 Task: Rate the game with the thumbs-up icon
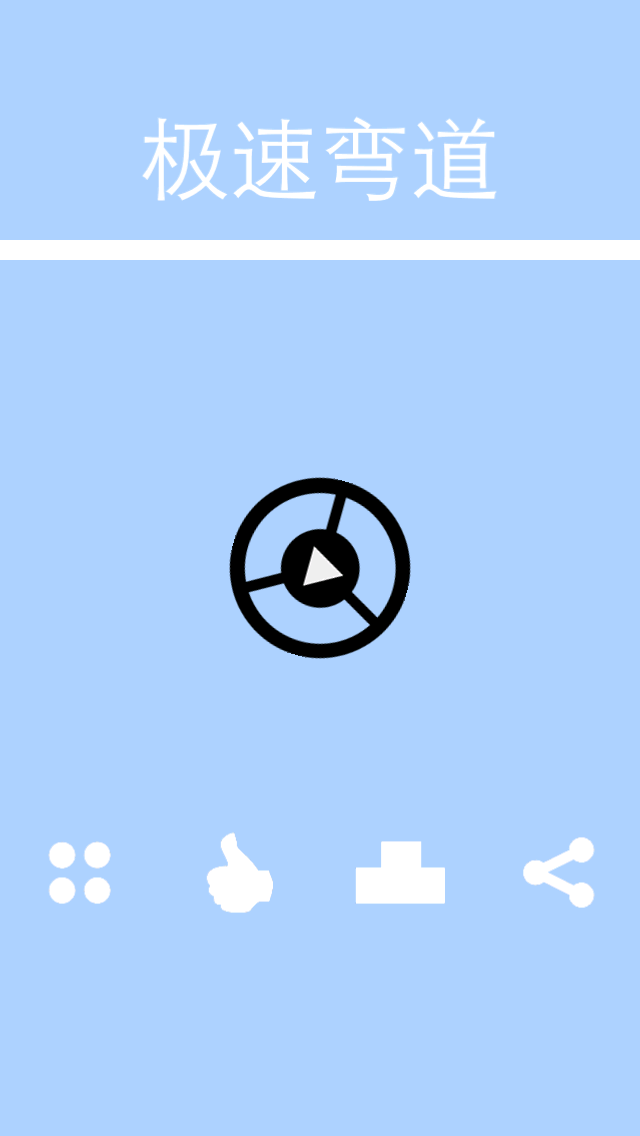[239, 873]
